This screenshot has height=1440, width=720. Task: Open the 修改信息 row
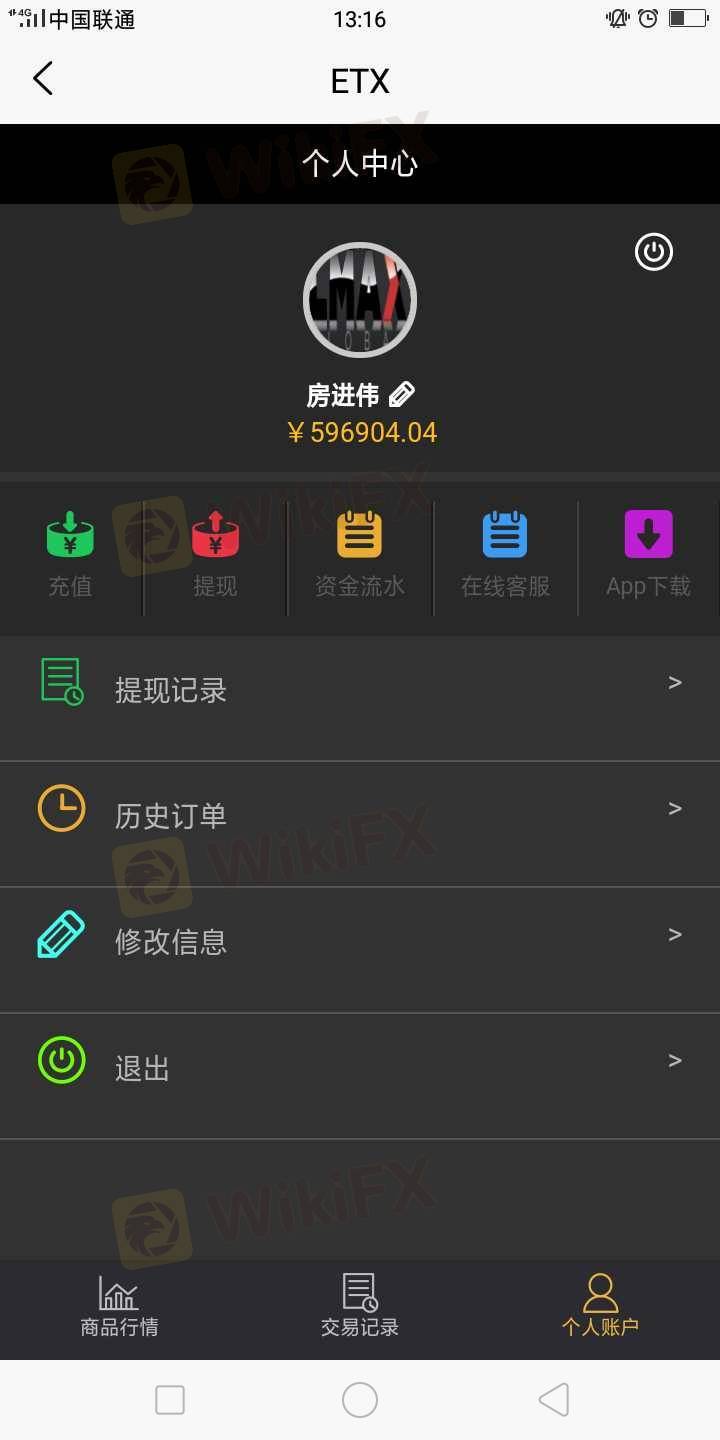[360, 950]
